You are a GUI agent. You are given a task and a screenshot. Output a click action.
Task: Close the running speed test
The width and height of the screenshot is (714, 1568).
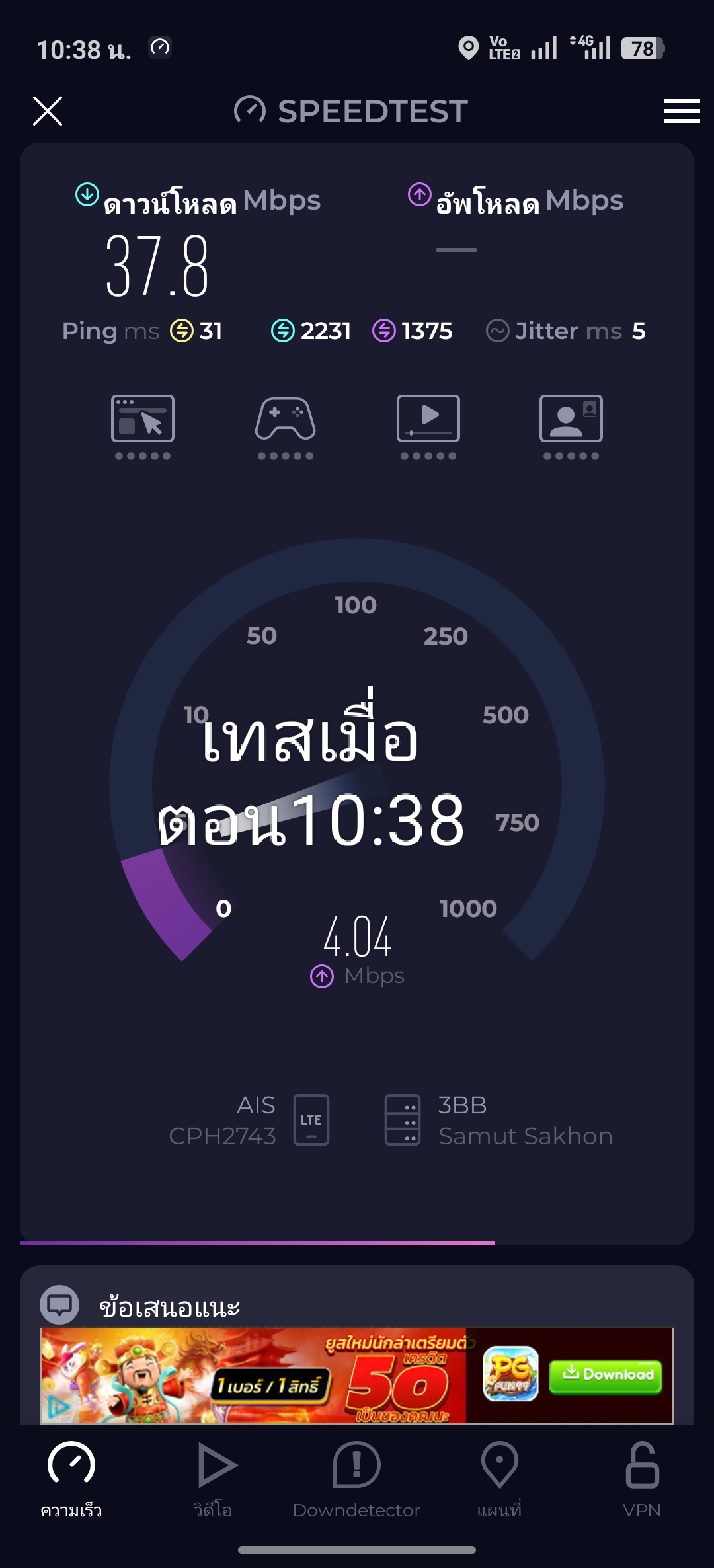48,111
